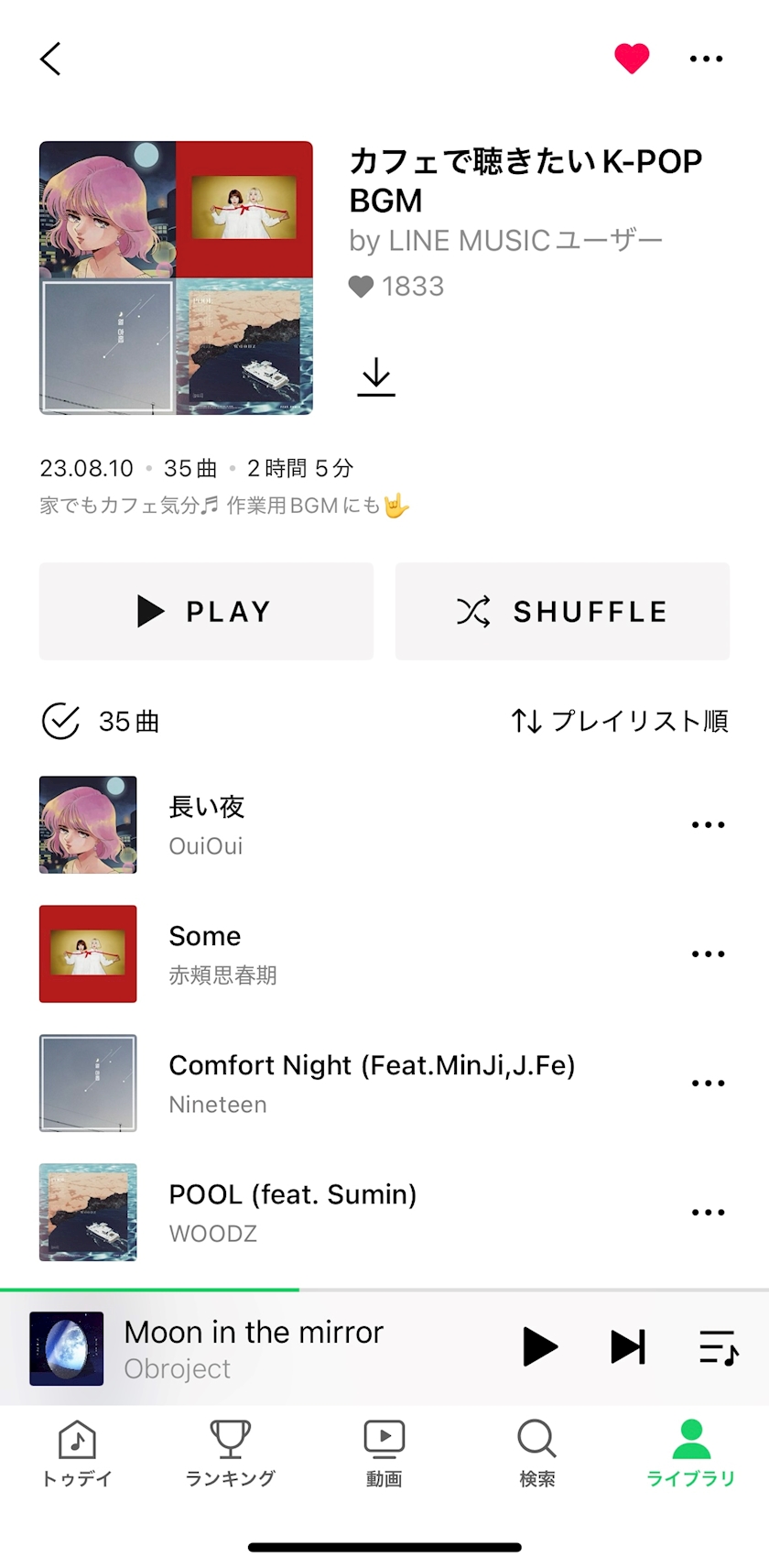Switch to the ランキング tab

coord(231,1453)
